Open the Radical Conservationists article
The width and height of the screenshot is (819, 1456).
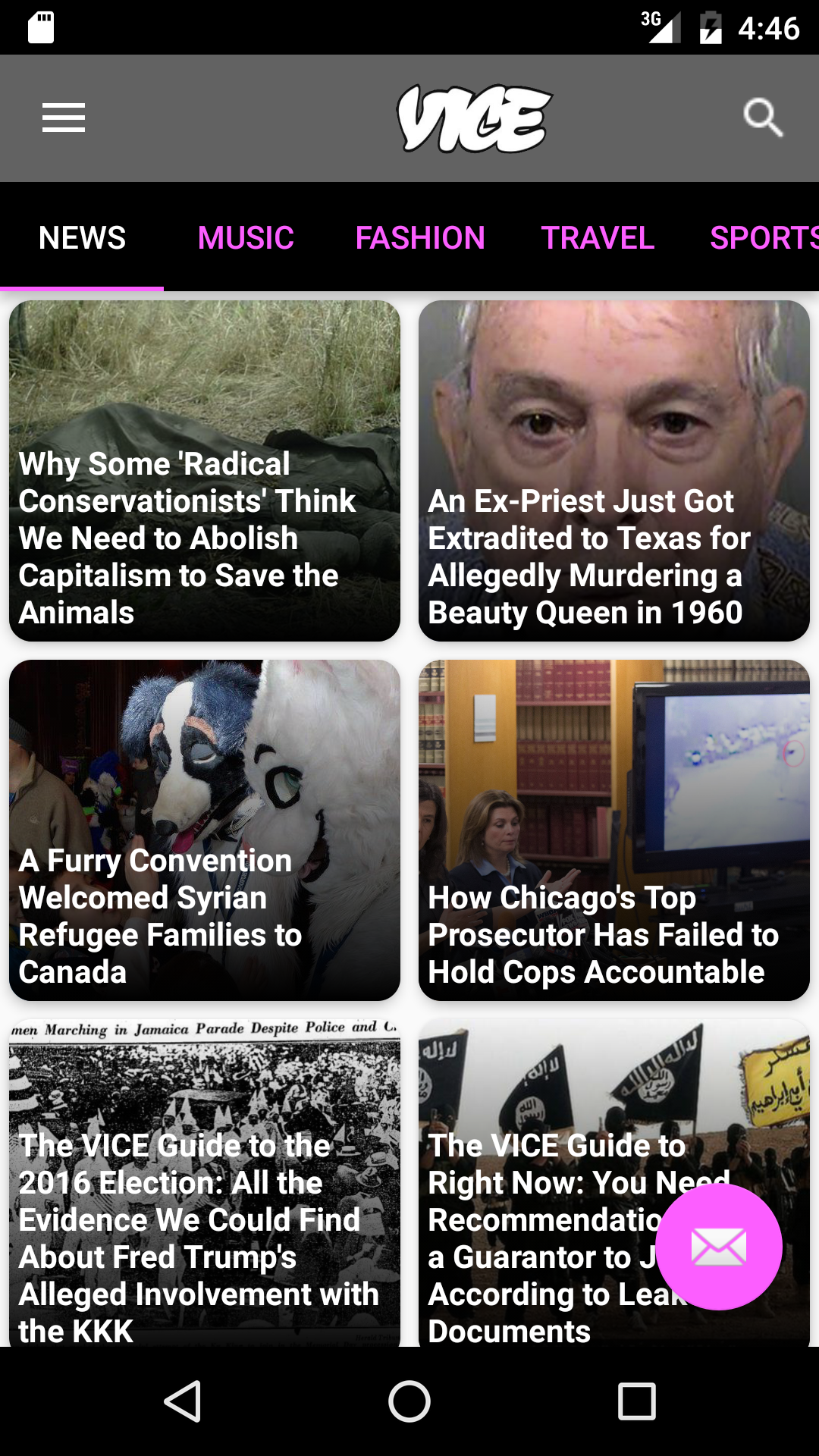pyautogui.click(x=205, y=470)
